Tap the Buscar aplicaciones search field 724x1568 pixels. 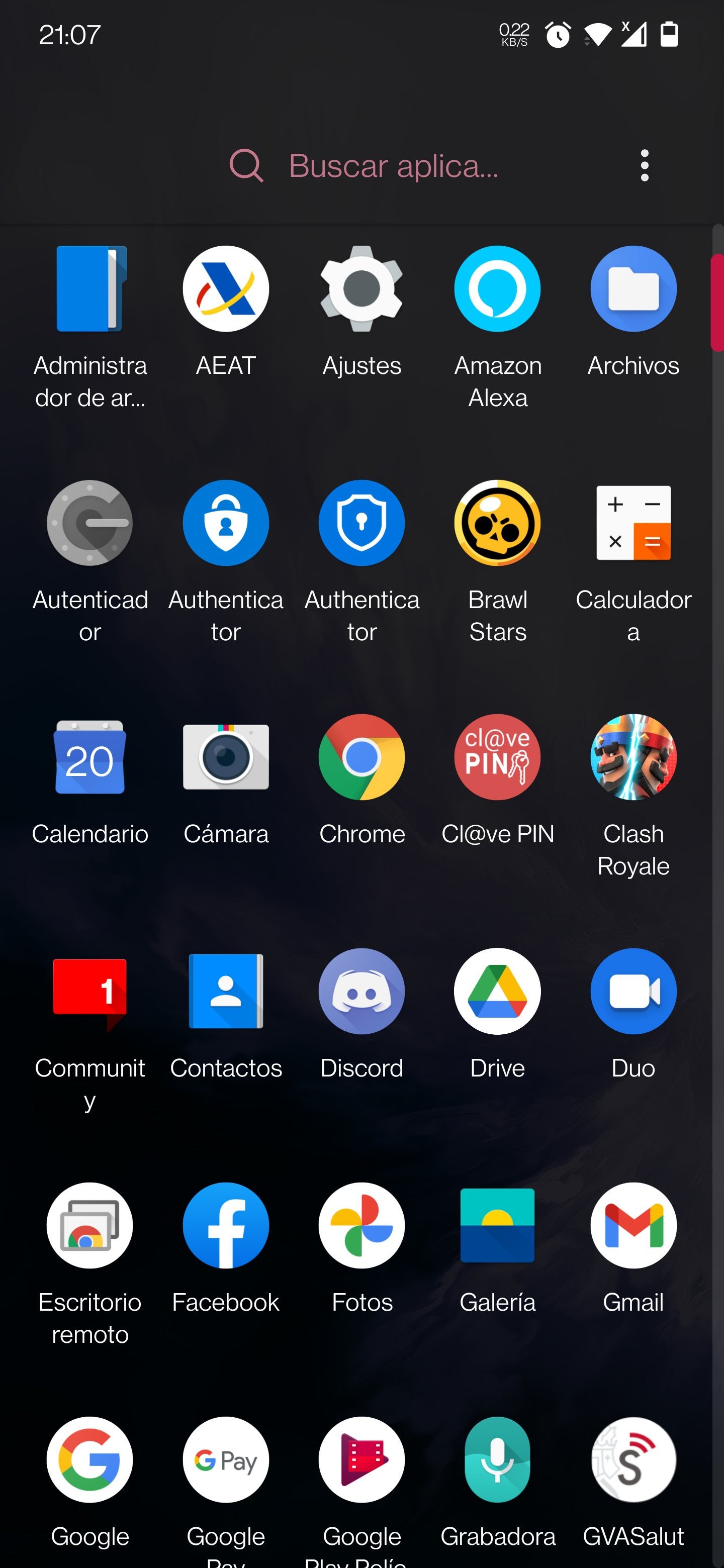click(x=393, y=165)
